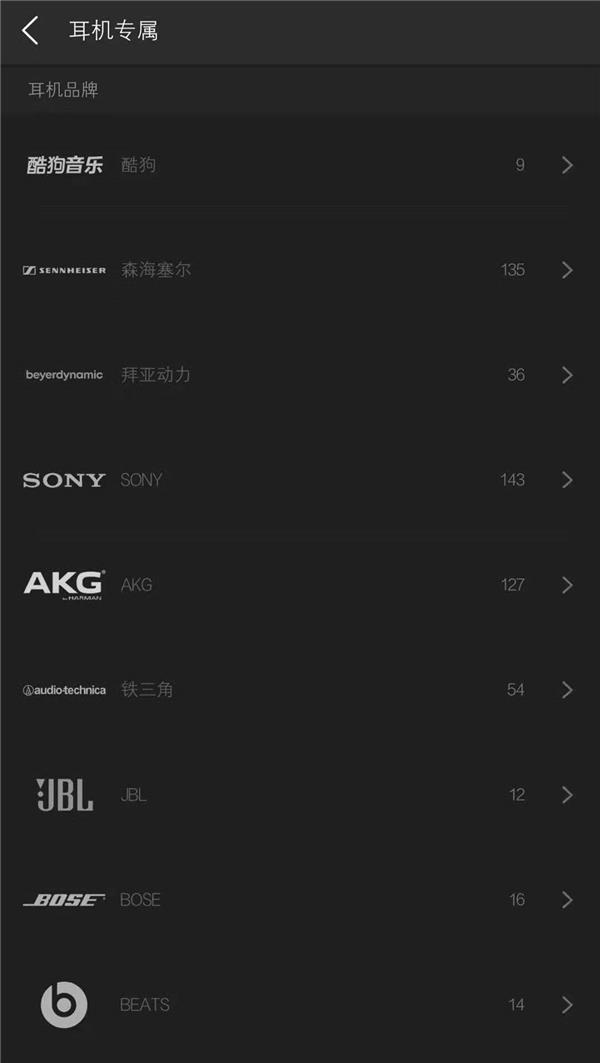View BEATS headphone models
This screenshot has width=600, height=1063.
tap(300, 1005)
